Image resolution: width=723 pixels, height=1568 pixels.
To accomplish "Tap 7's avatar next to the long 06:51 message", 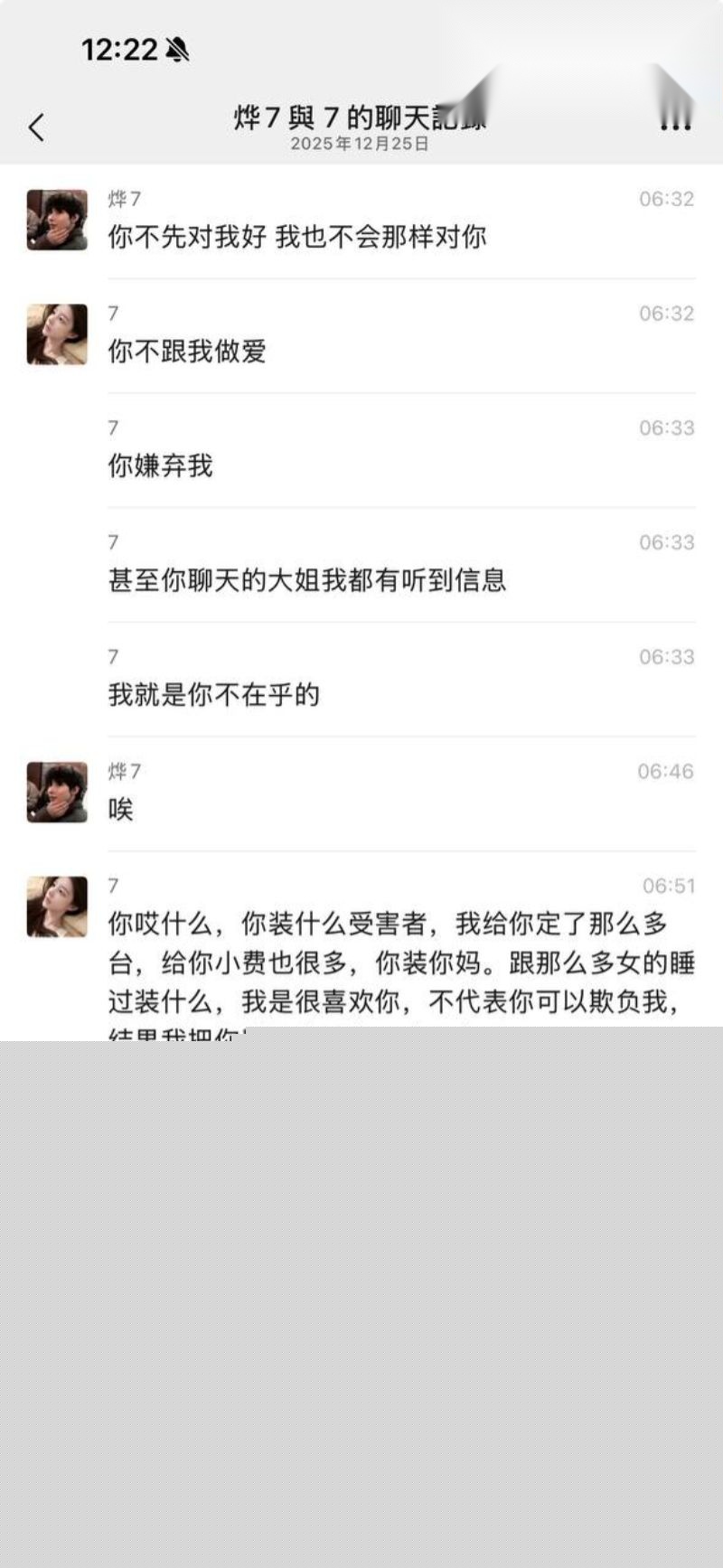I will tap(56, 904).
